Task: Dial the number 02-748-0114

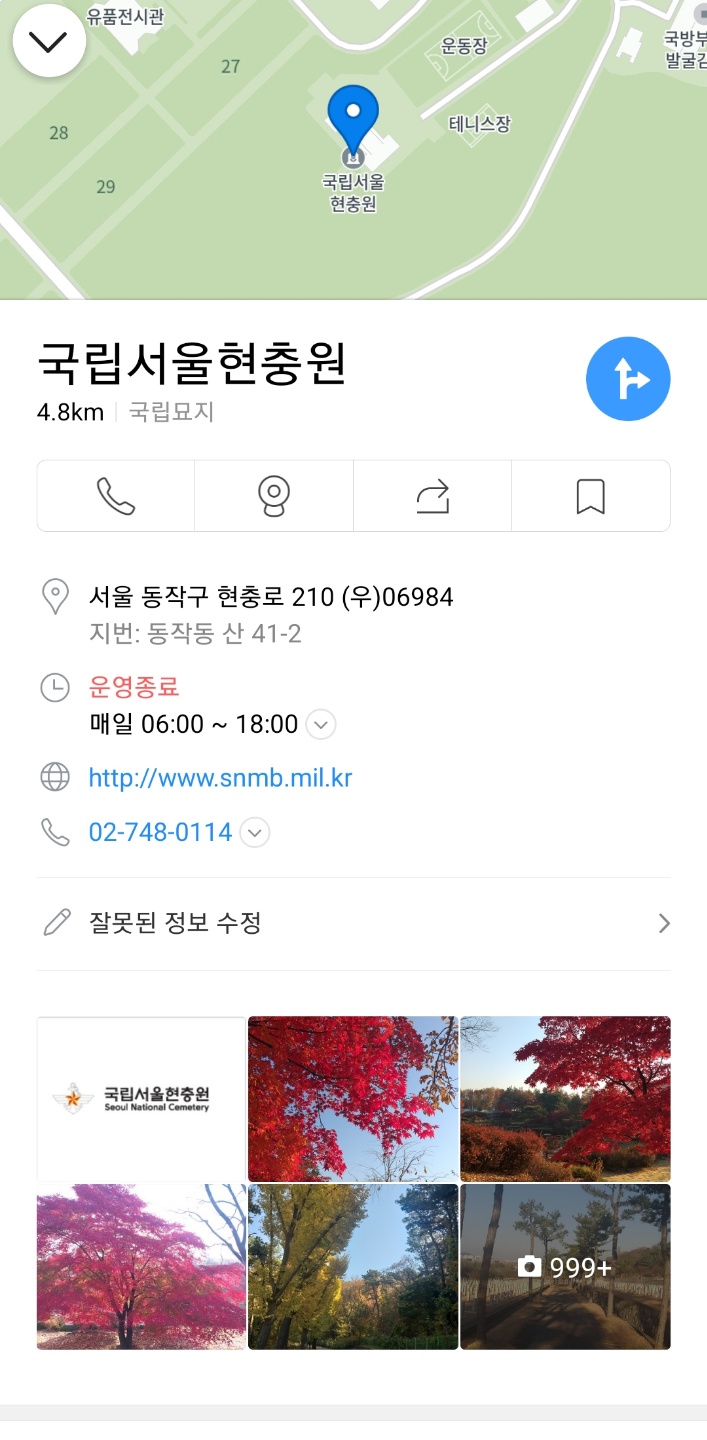Action: click(160, 832)
